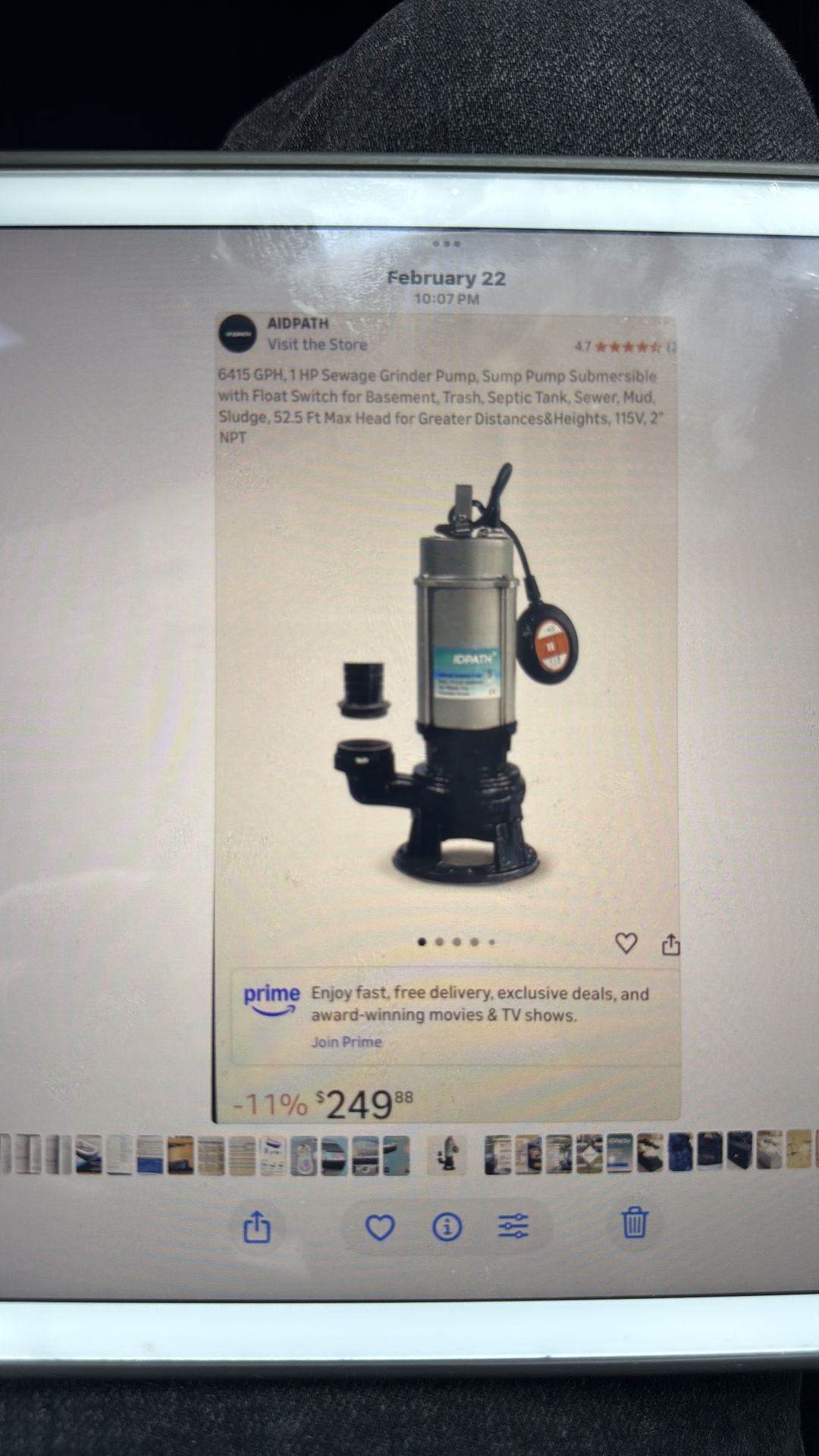This screenshot has width=819, height=1456.
Task: Select the pump thumbnail in the filmstrip
Action: (x=447, y=1155)
